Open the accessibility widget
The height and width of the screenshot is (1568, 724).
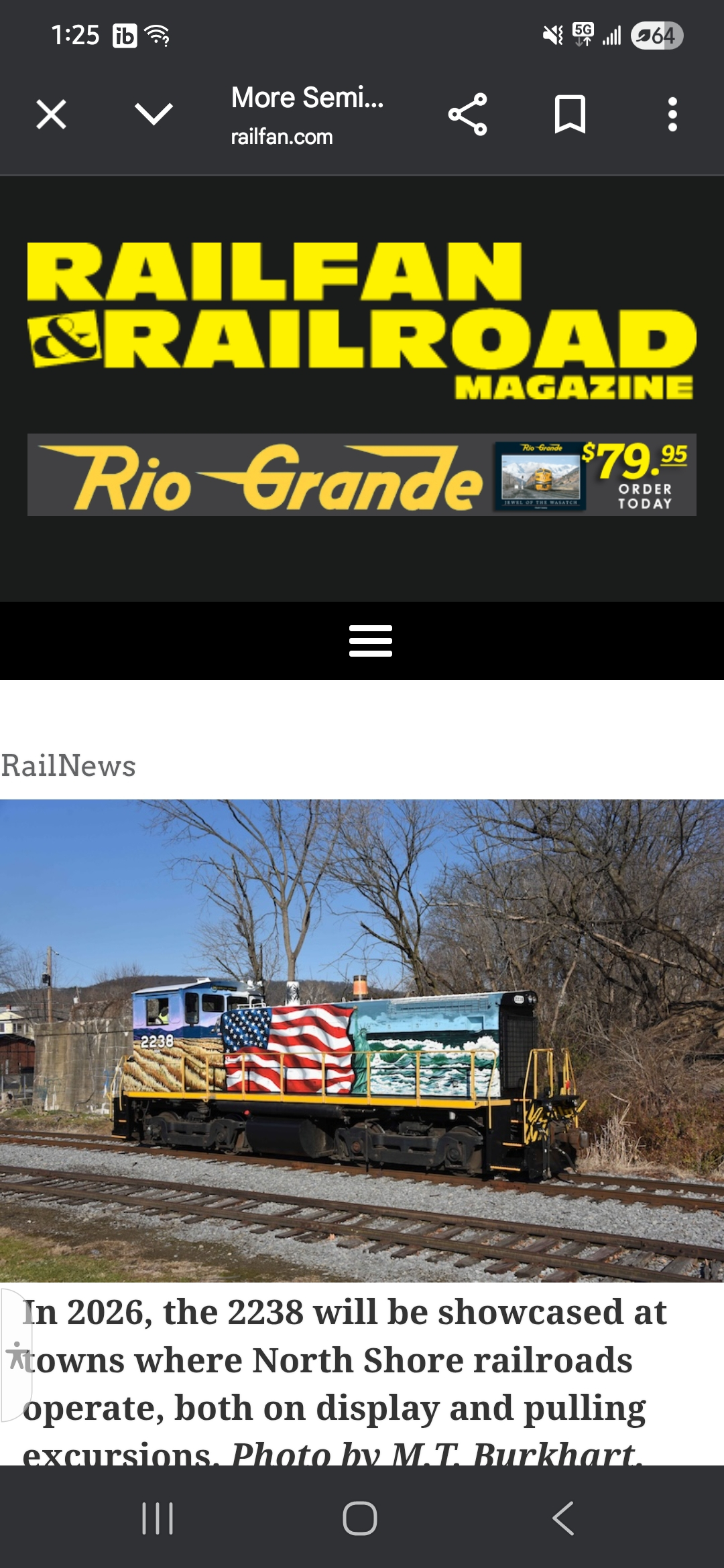point(17,1354)
